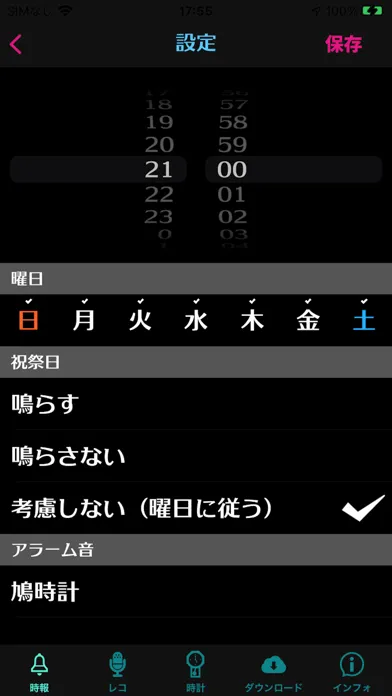Go back using the pink arrow
This screenshot has width=392, height=696.
pyautogui.click(x=16, y=44)
